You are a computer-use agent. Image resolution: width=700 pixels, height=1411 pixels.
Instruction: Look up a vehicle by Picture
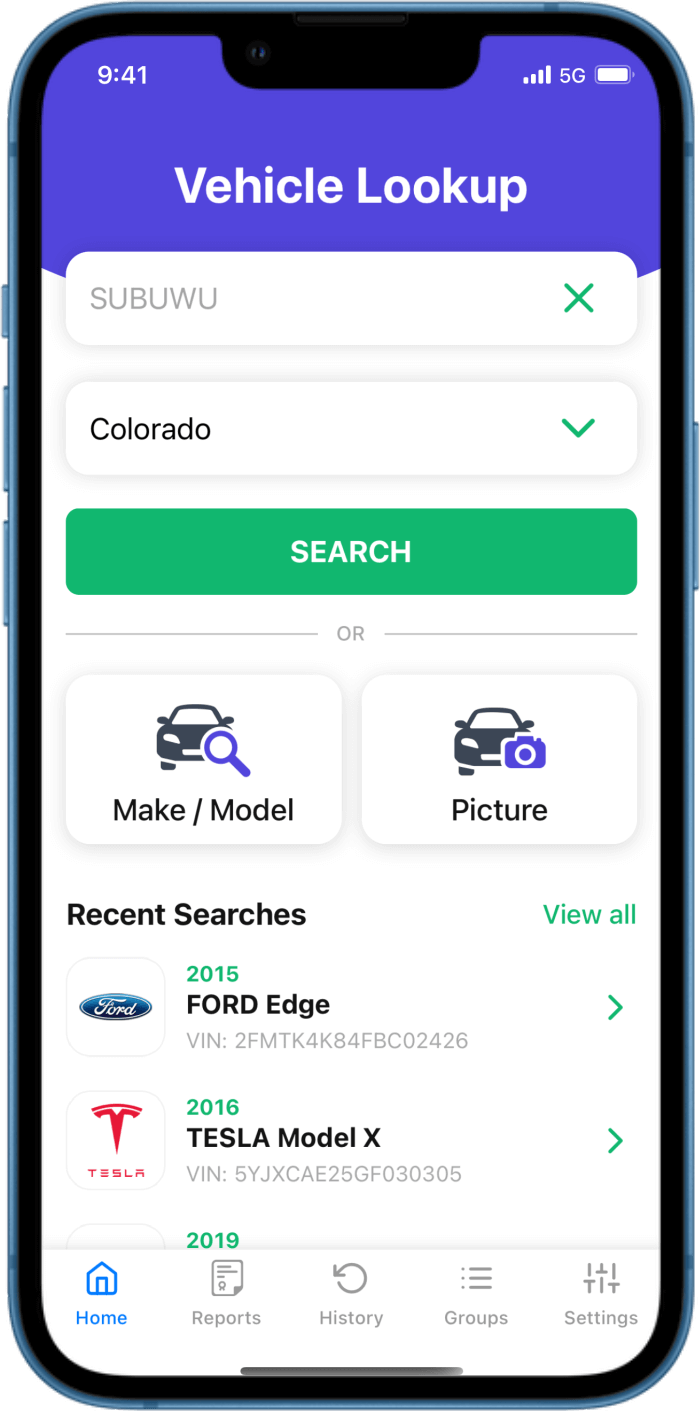(499, 759)
